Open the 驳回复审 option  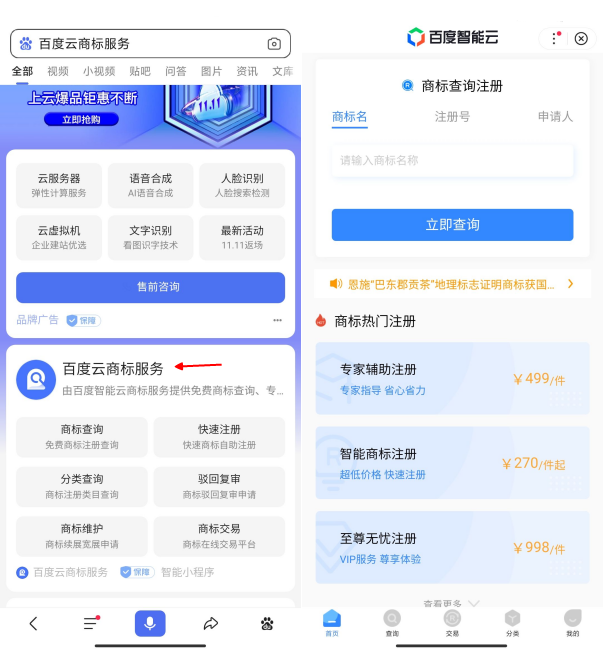click(219, 486)
